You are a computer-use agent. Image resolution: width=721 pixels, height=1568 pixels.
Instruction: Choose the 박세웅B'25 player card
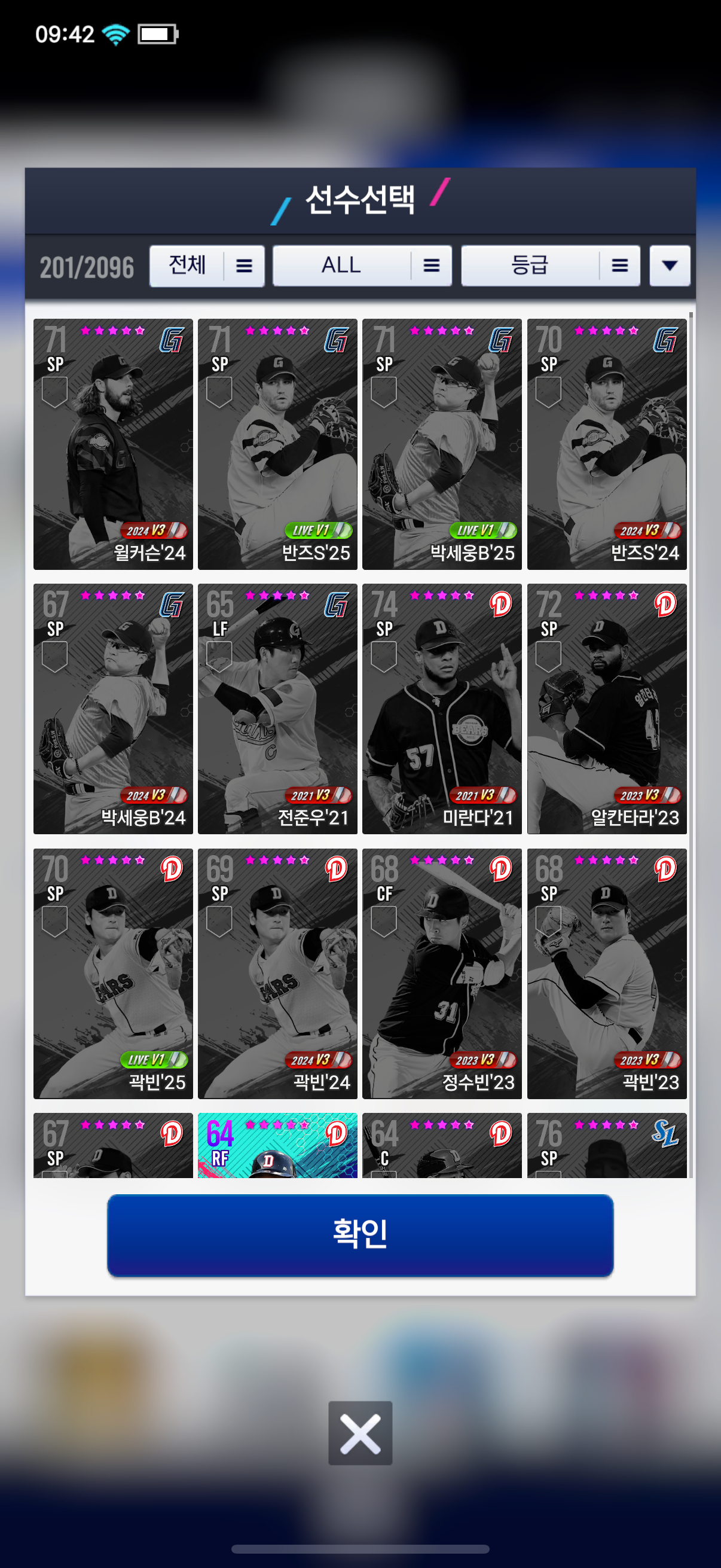pyautogui.click(x=442, y=444)
